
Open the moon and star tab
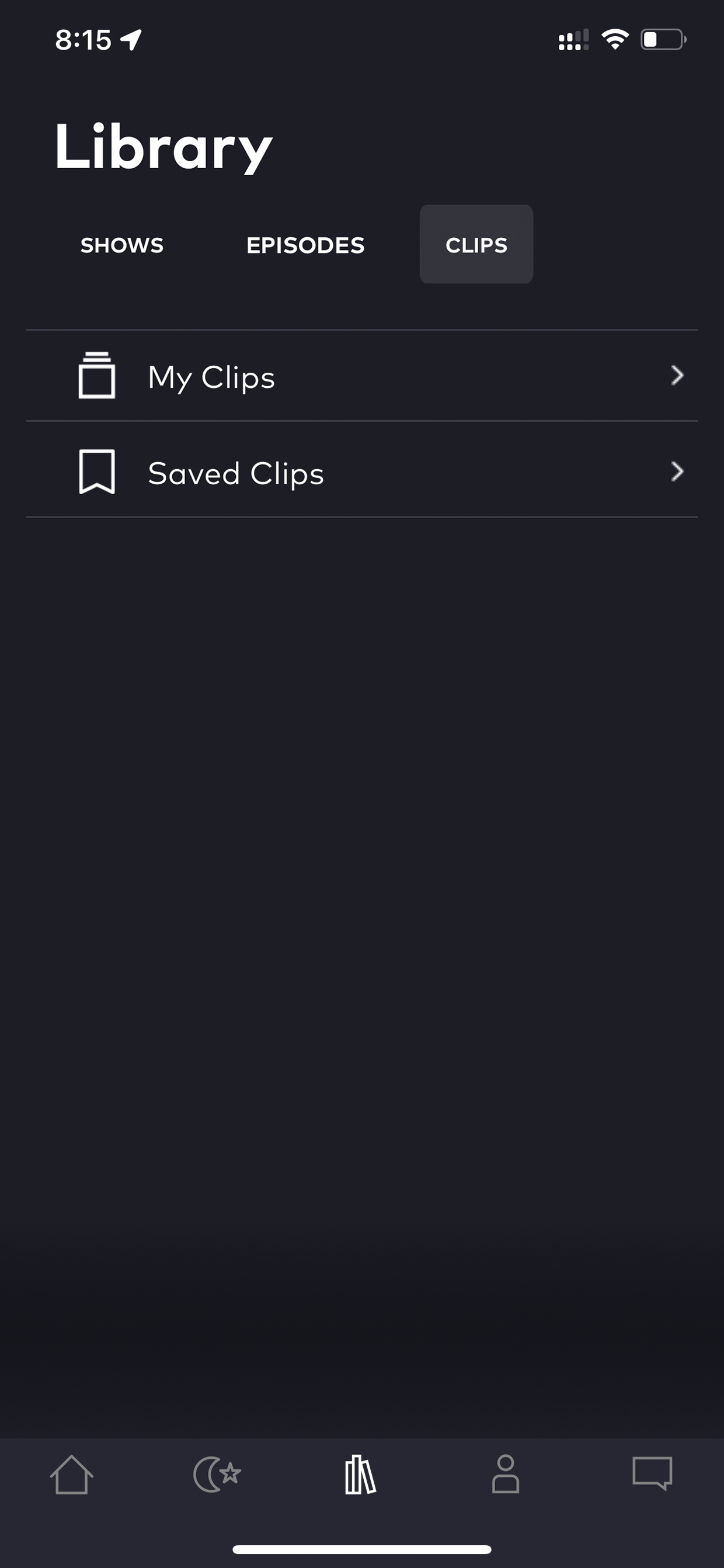tap(217, 1475)
